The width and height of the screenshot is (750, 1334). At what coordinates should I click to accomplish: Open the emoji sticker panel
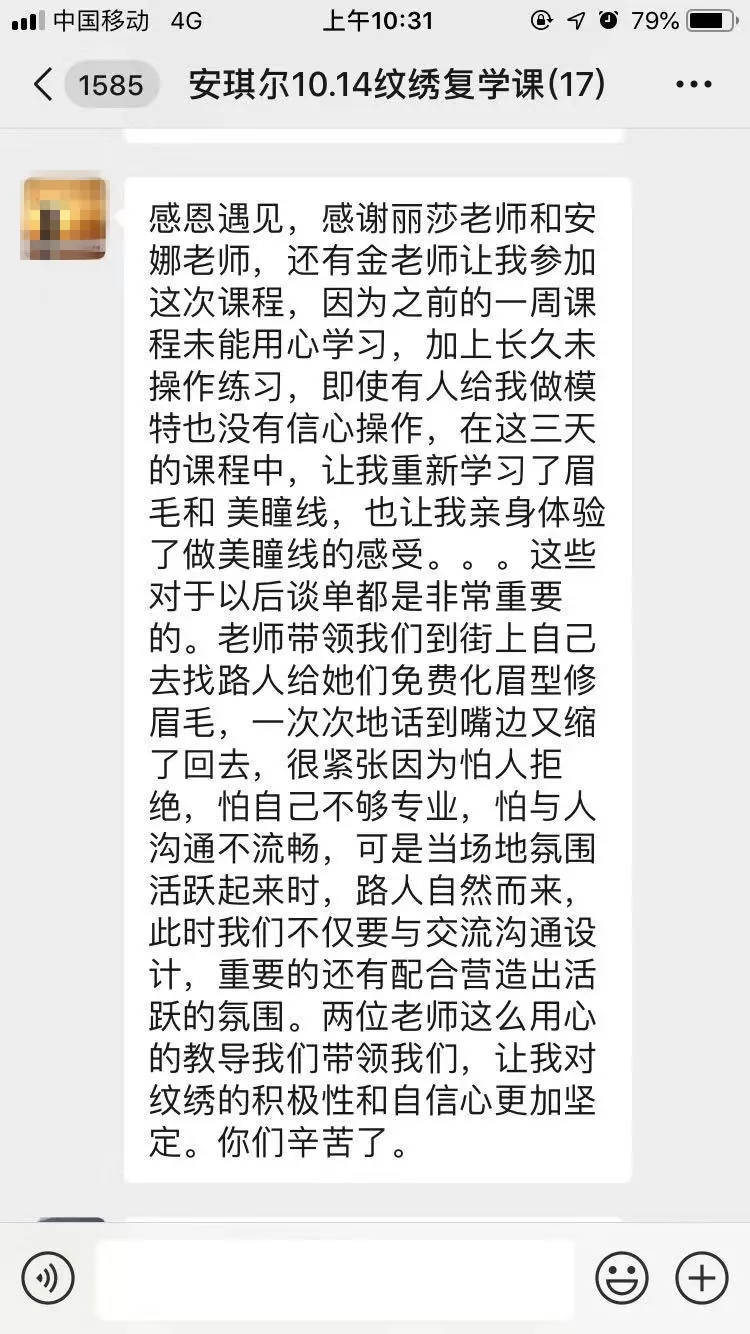pyautogui.click(x=622, y=1278)
